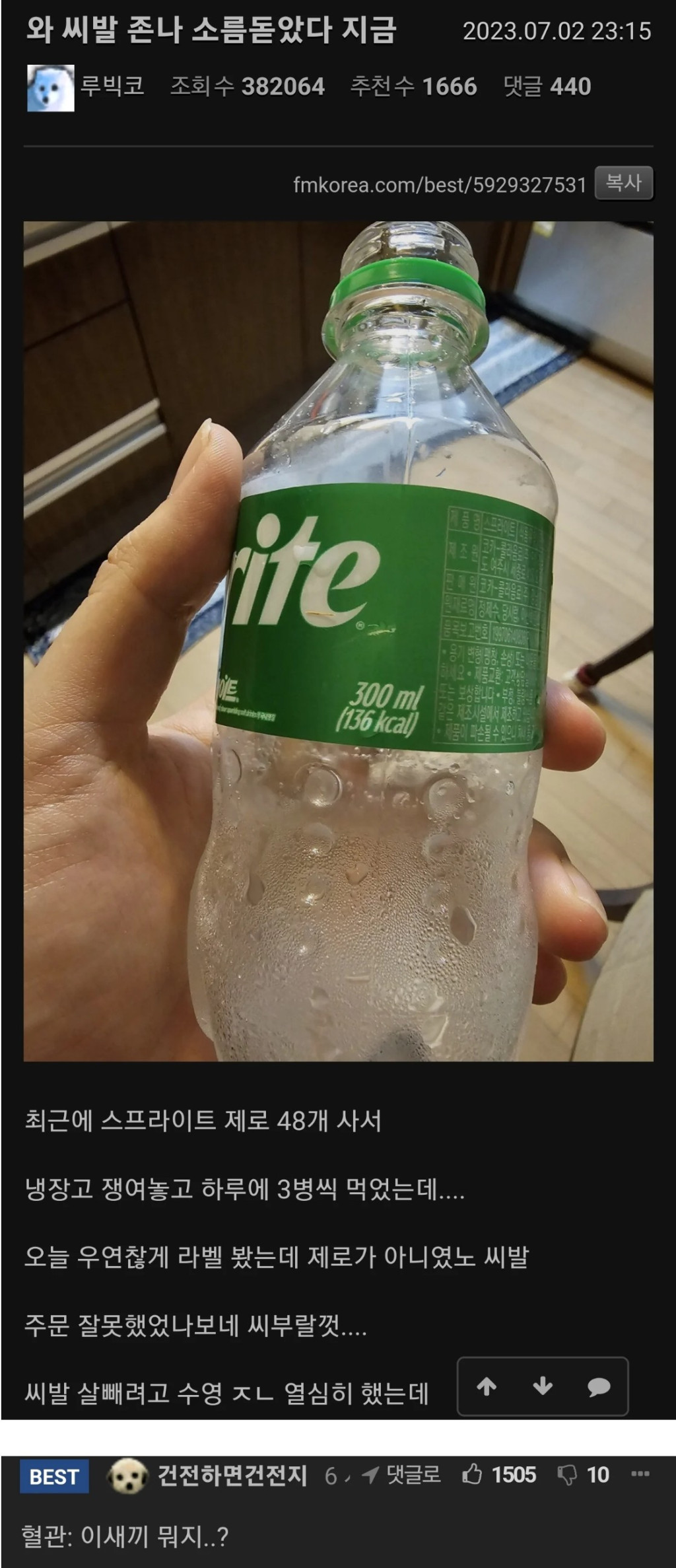Go to comments via the speech bubble icon
This screenshot has width=676, height=1568.
point(599,1386)
